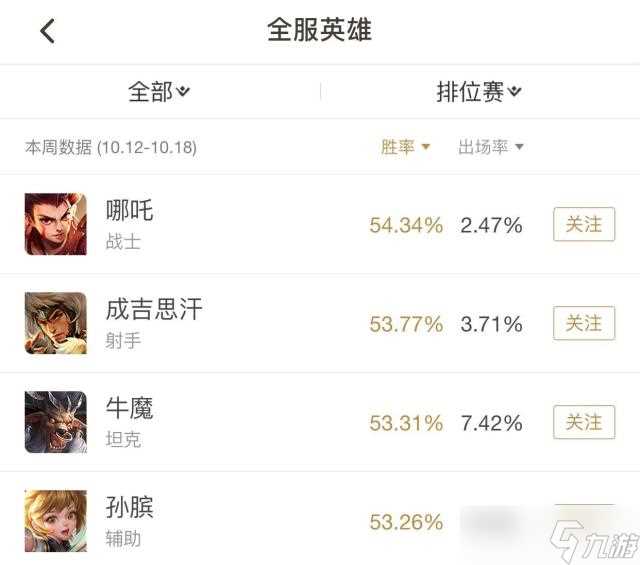Follow 成吉思汗 with the 关注 button
This screenshot has height=565, width=640.
pos(584,323)
